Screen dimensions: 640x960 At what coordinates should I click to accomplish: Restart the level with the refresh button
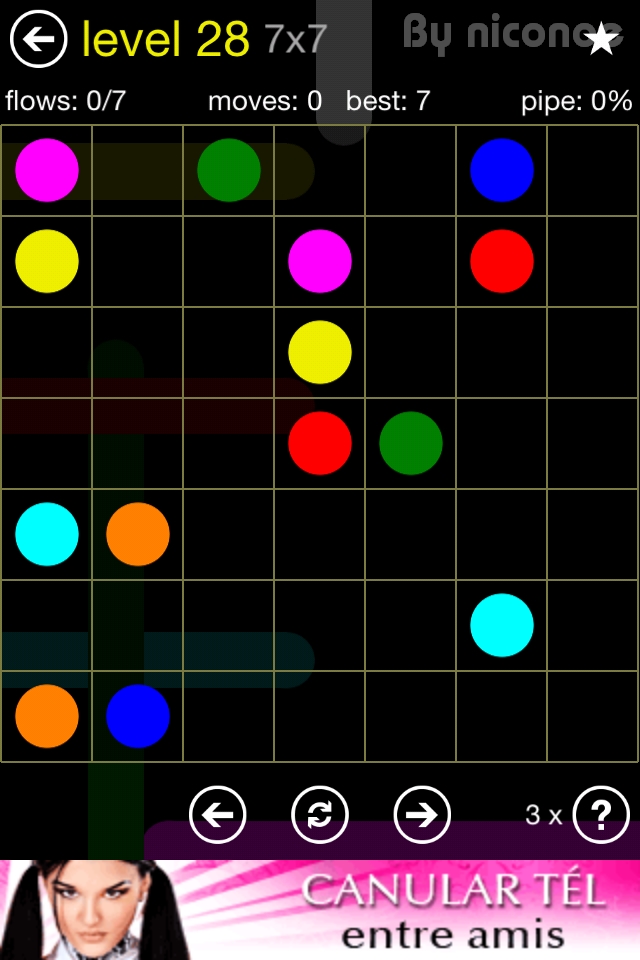(x=320, y=815)
